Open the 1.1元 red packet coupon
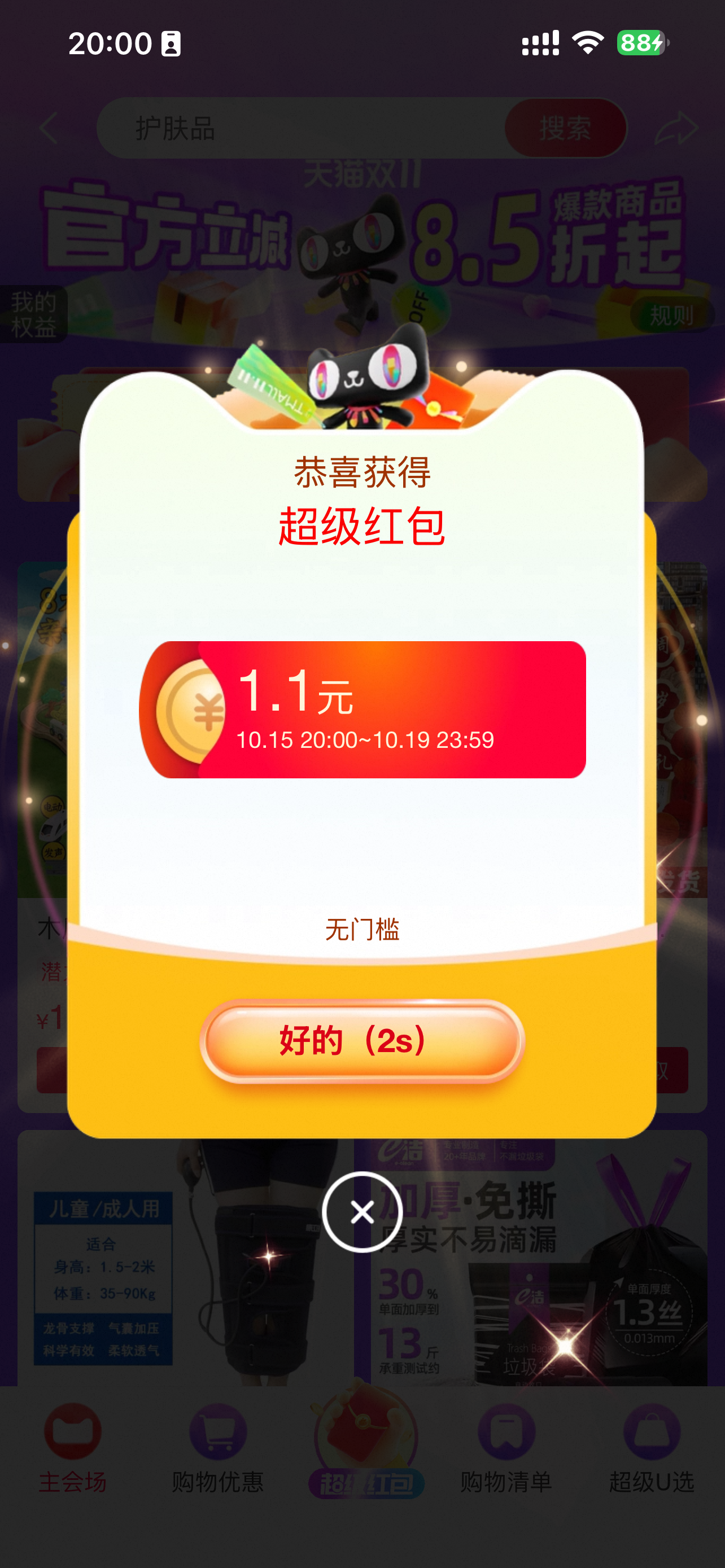The width and height of the screenshot is (725, 1568). coord(363,709)
